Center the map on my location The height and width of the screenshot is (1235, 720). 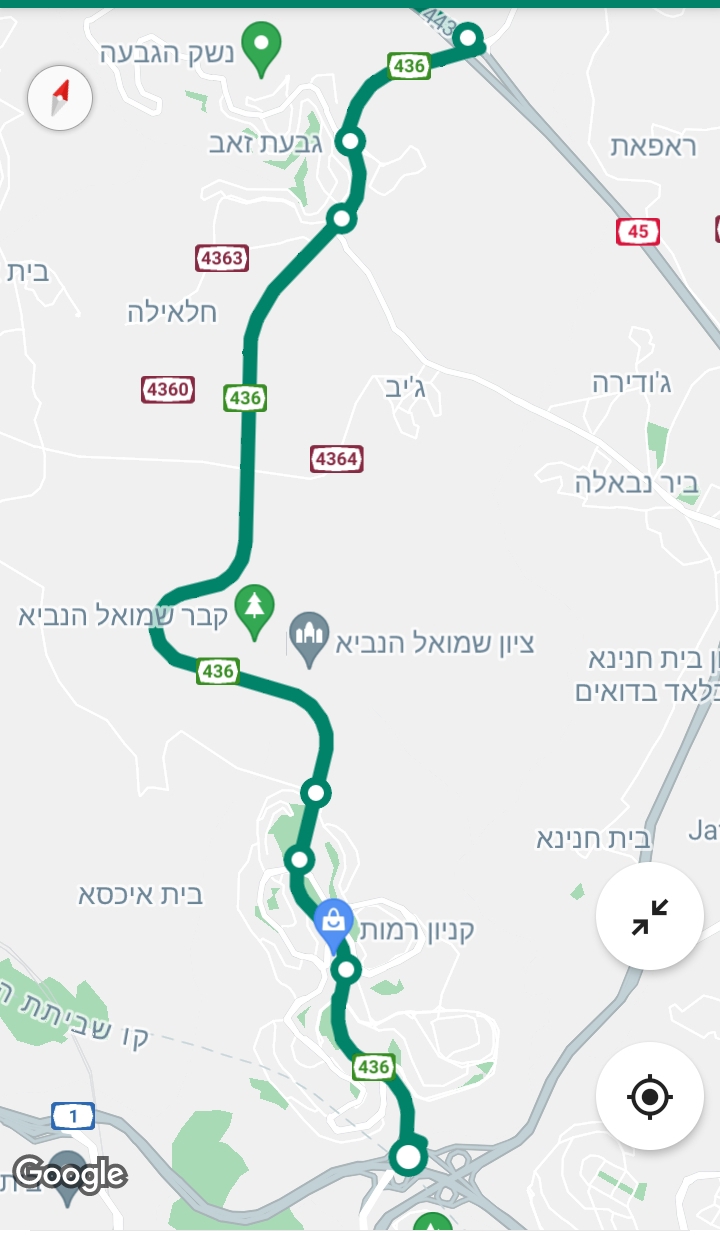pos(649,1097)
